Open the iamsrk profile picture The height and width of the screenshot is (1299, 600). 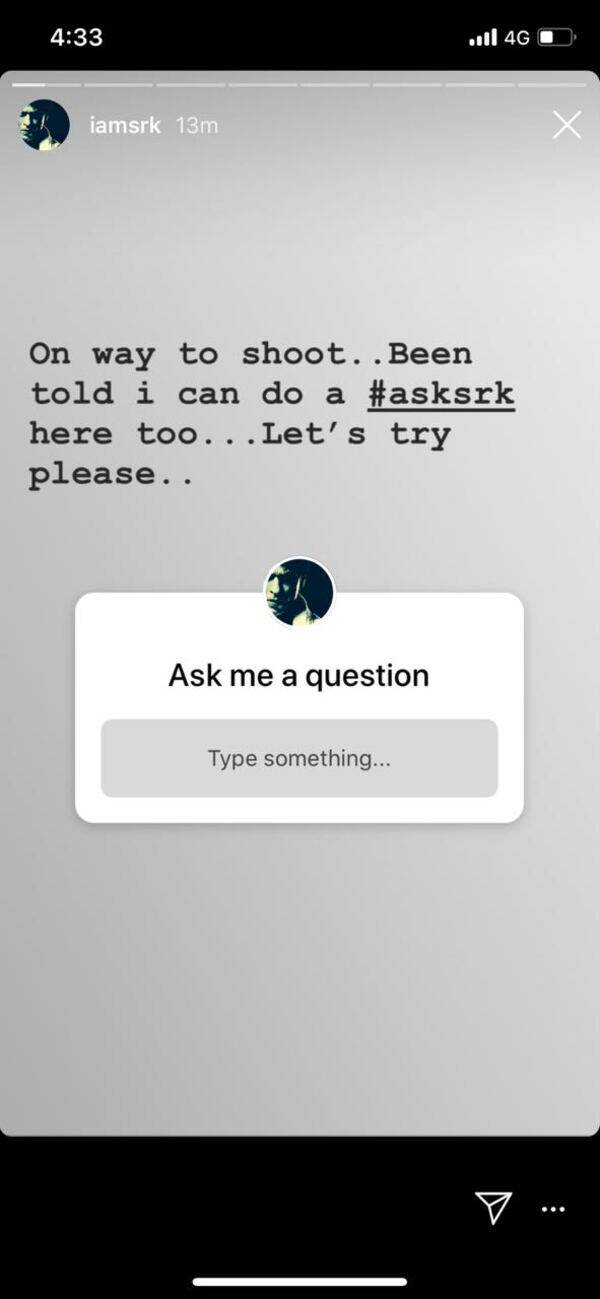[x=45, y=126]
